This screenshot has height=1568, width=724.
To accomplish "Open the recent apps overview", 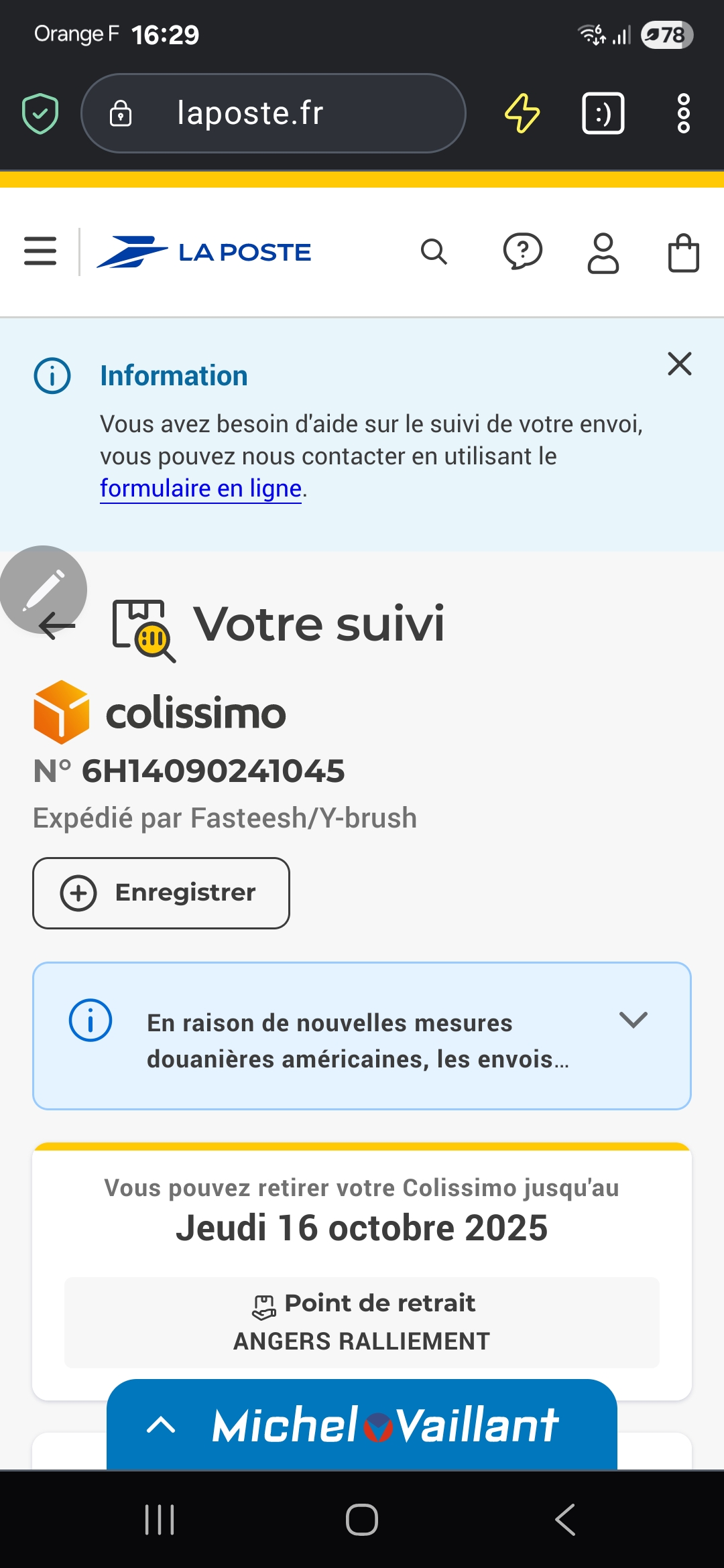I will click(160, 1519).
